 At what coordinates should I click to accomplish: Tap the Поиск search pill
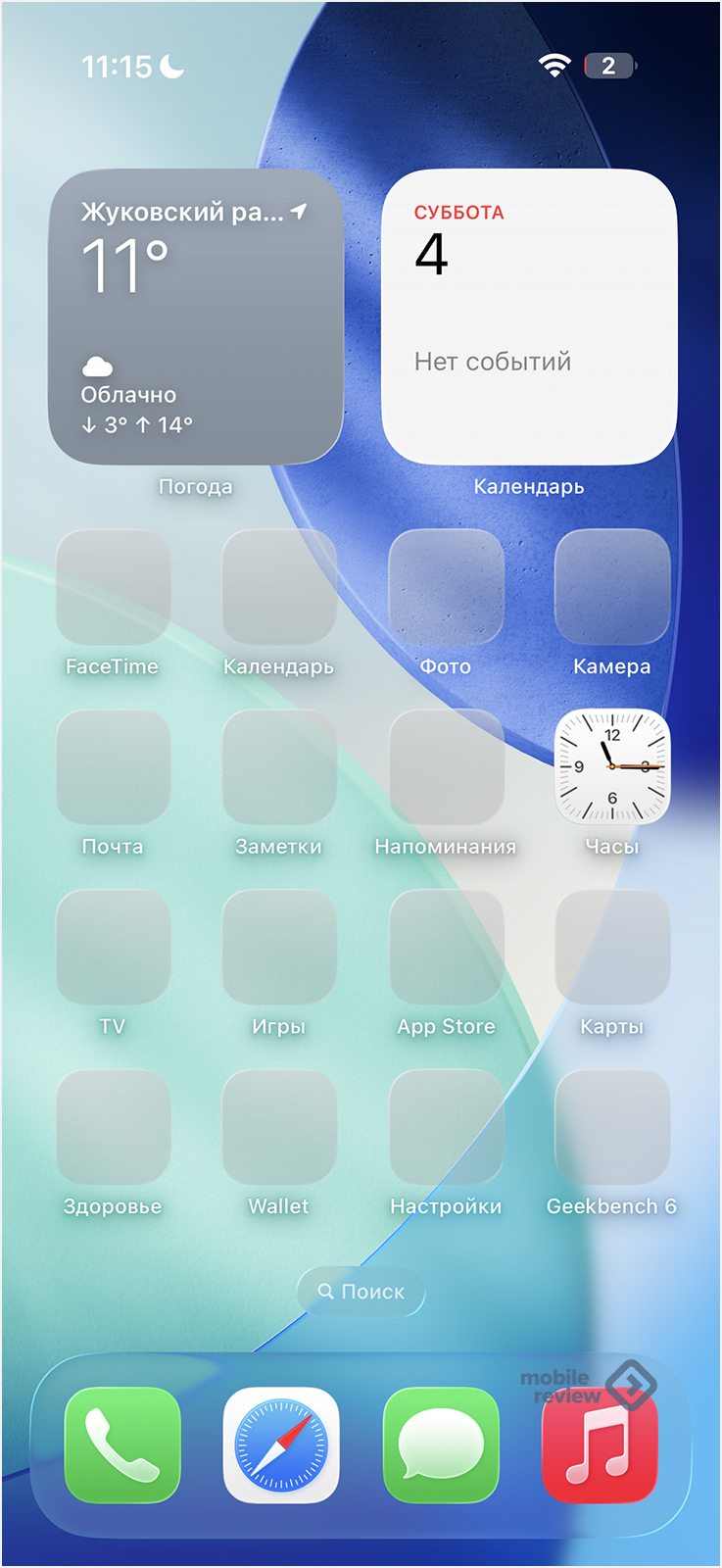click(361, 1292)
